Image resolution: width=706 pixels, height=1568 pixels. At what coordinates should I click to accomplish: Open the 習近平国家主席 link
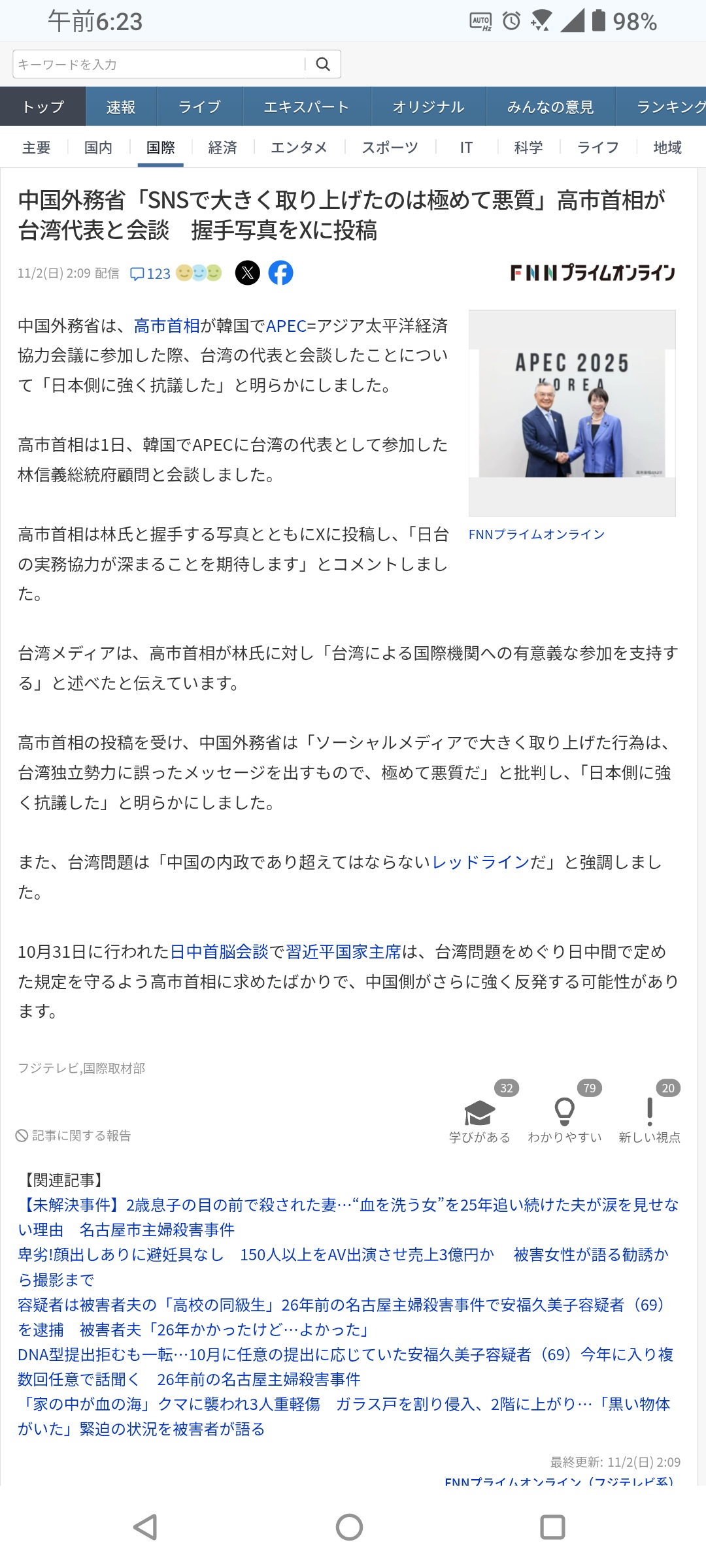[x=343, y=952]
